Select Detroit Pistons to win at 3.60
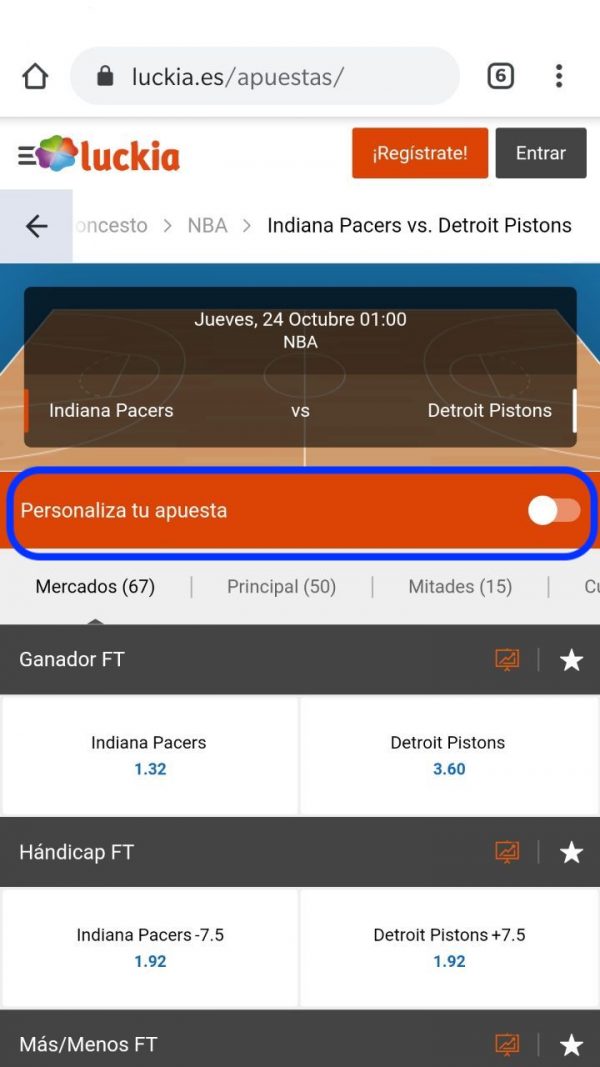 point(449,755)
